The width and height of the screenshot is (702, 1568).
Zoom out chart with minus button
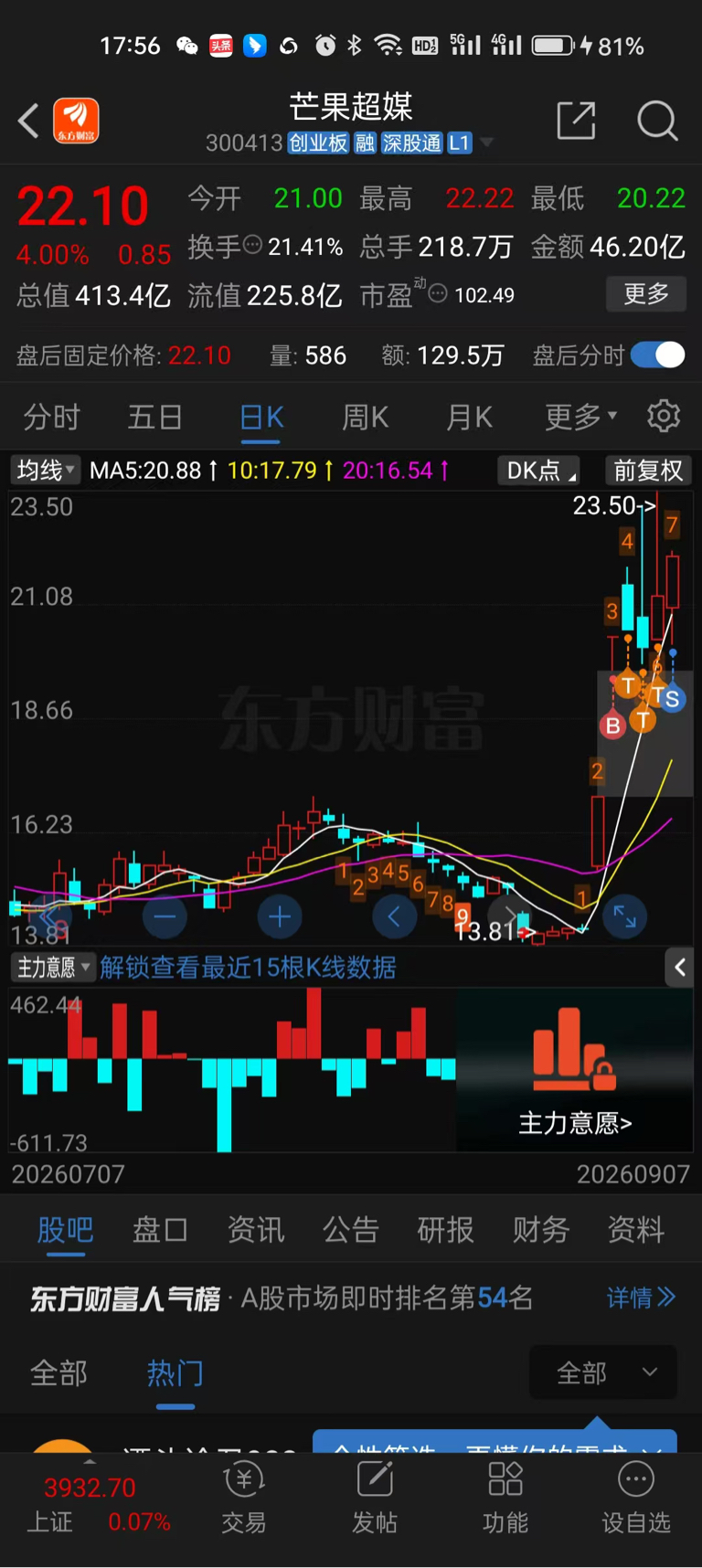click(165, 916)
